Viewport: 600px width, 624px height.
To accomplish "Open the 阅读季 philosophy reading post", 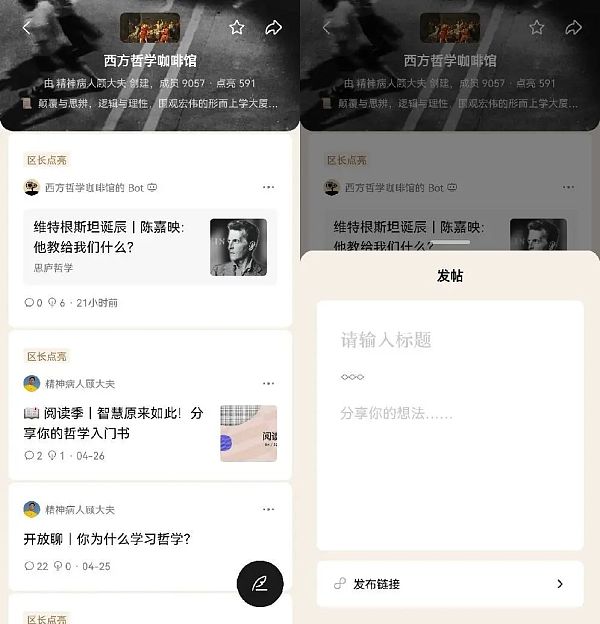I will pos(113,423).
